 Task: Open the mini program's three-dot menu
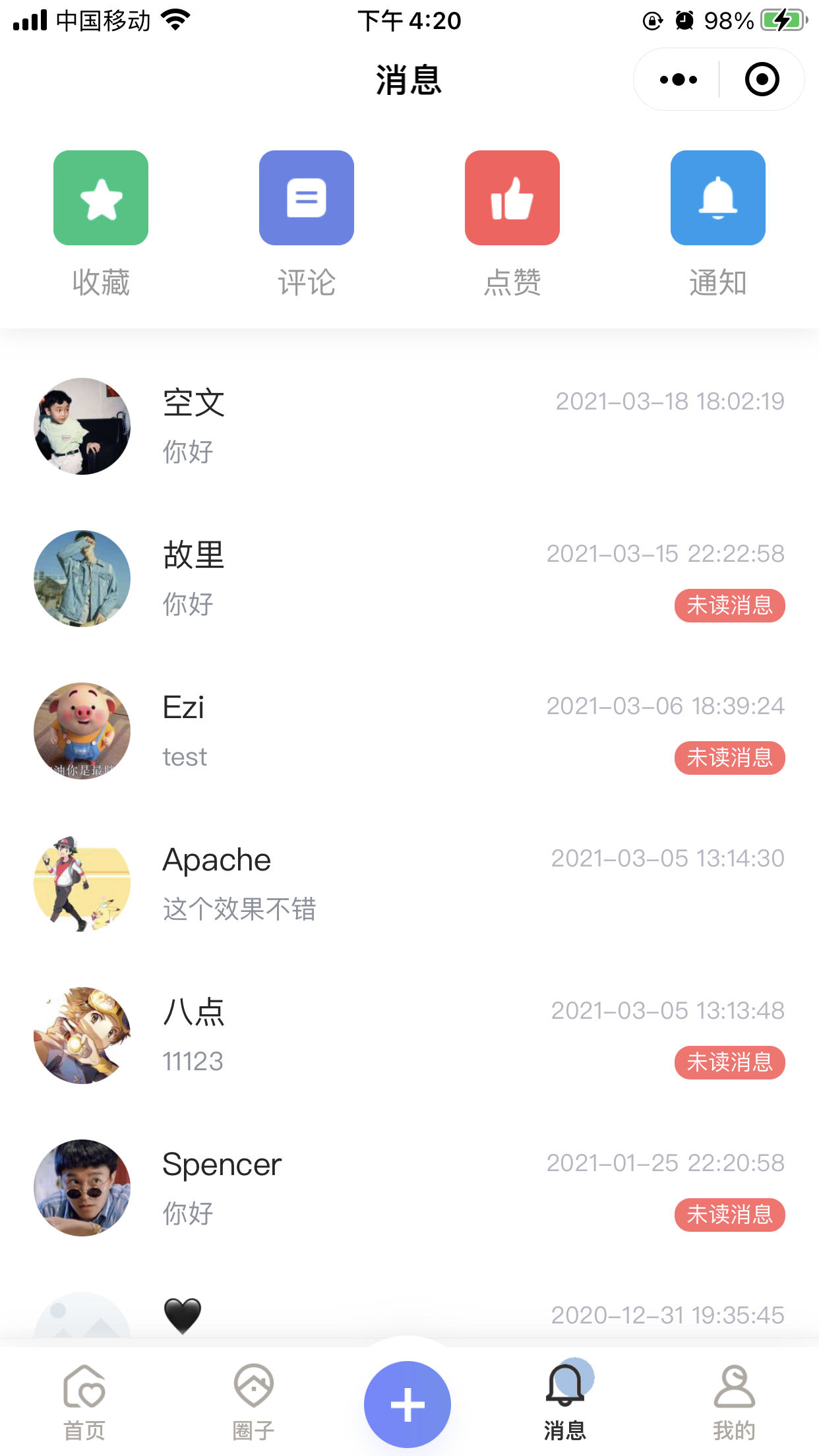tap(678, 80)
